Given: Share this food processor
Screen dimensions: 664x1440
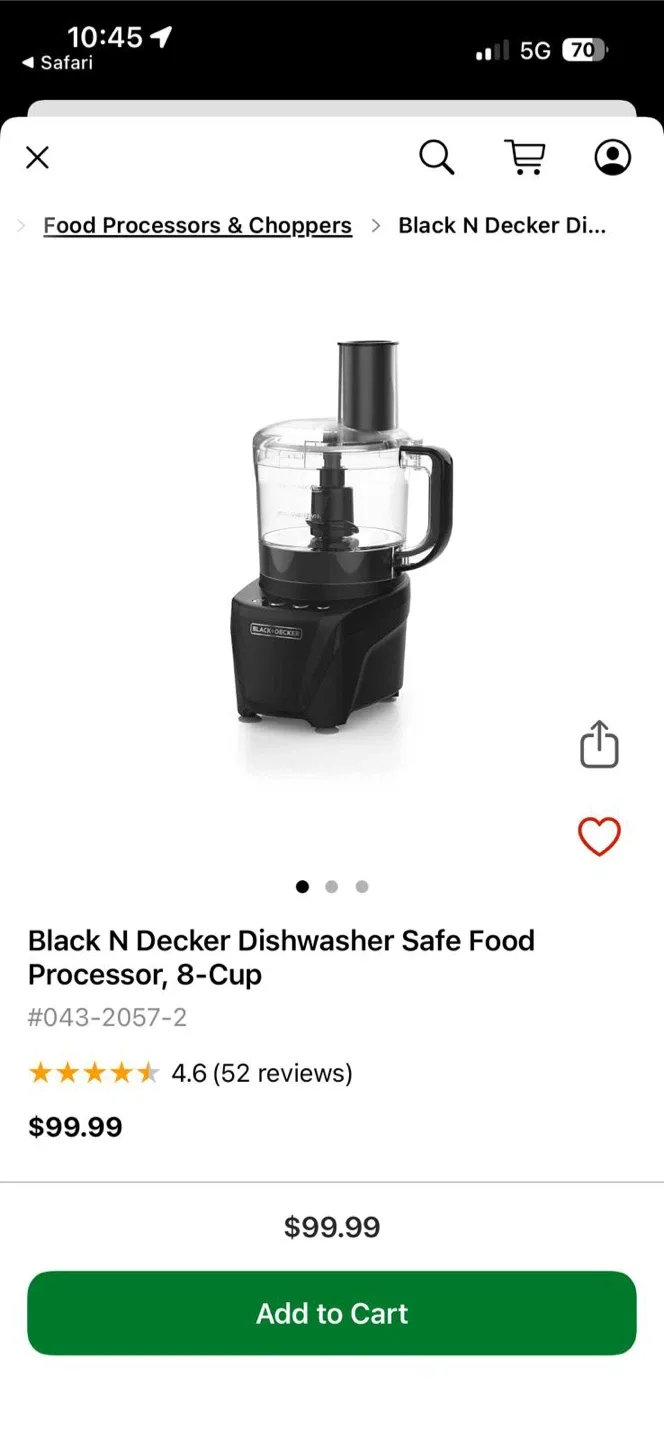Looking at the screenshot, I should (x=599, y=745).
